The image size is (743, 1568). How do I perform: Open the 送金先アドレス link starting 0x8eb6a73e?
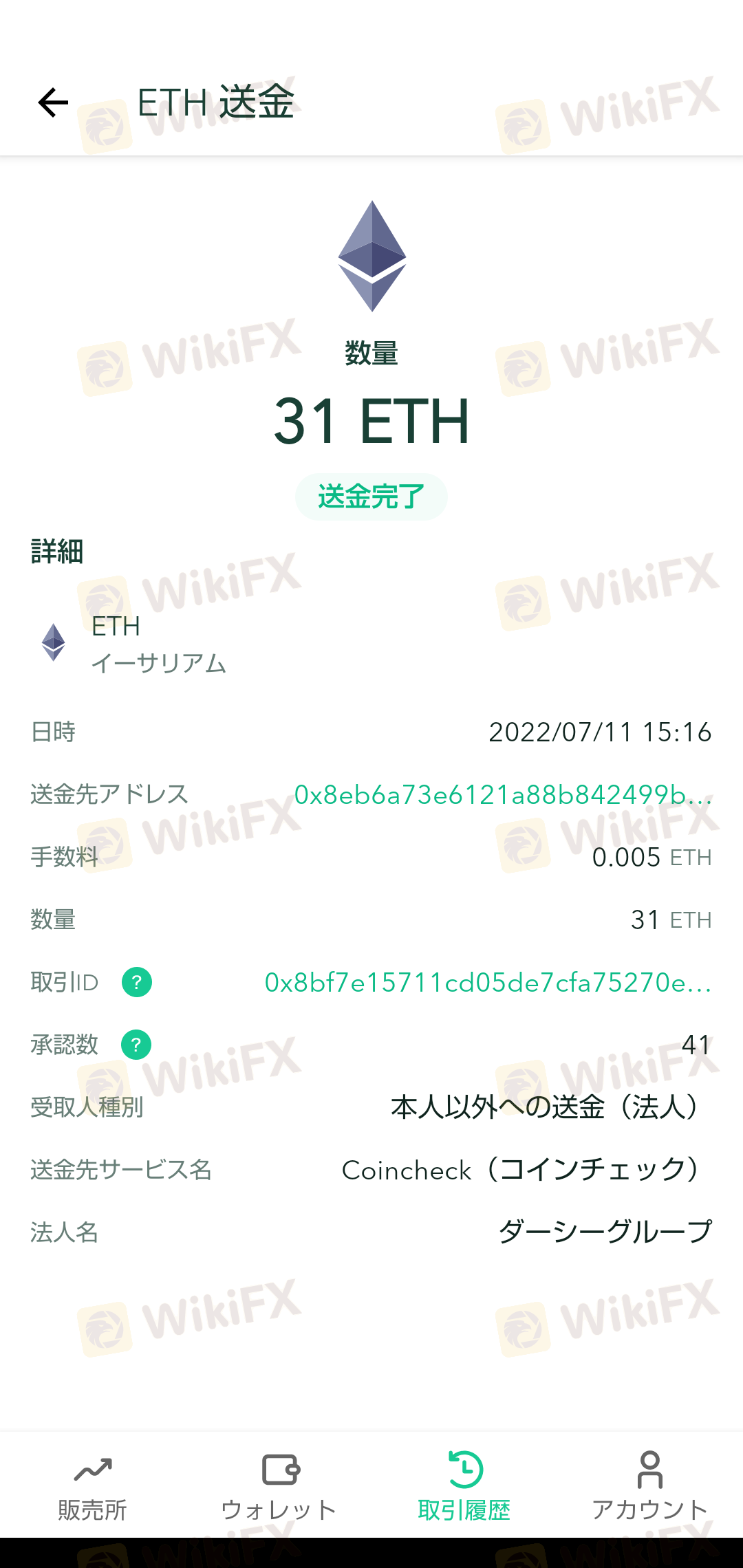click(503, 794)
